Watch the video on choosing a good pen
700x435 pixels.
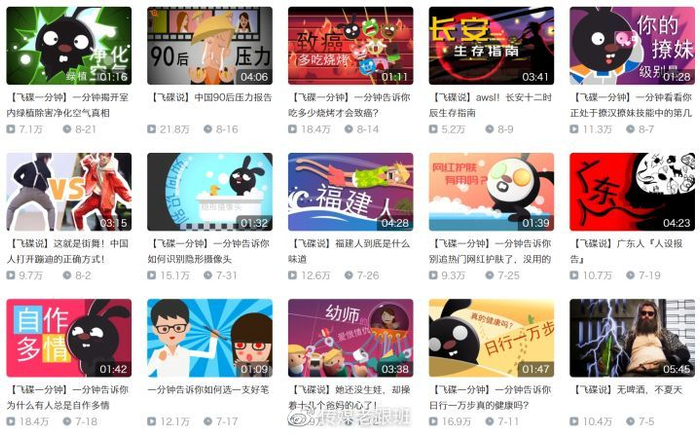pos(209,338)
